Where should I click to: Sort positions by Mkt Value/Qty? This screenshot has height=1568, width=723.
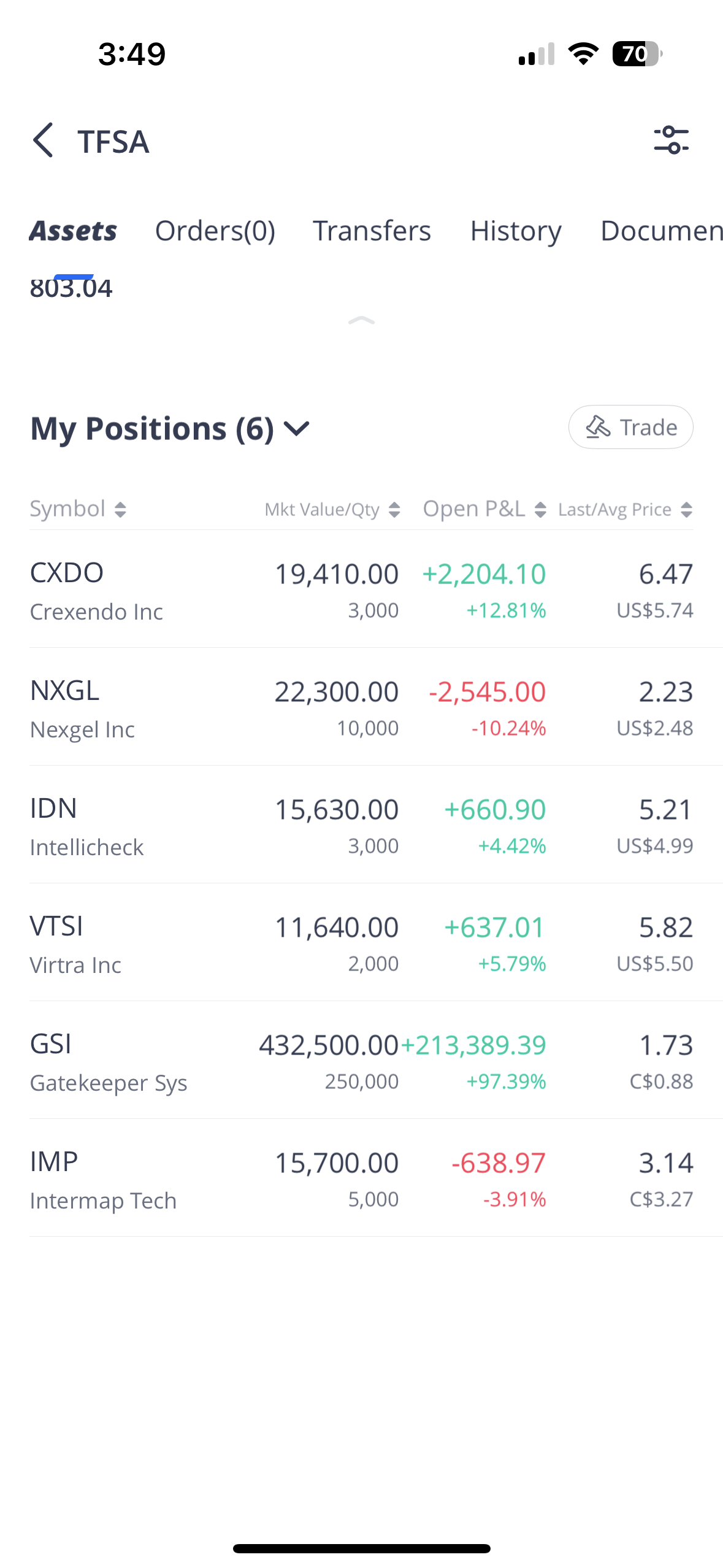(332, 510)
